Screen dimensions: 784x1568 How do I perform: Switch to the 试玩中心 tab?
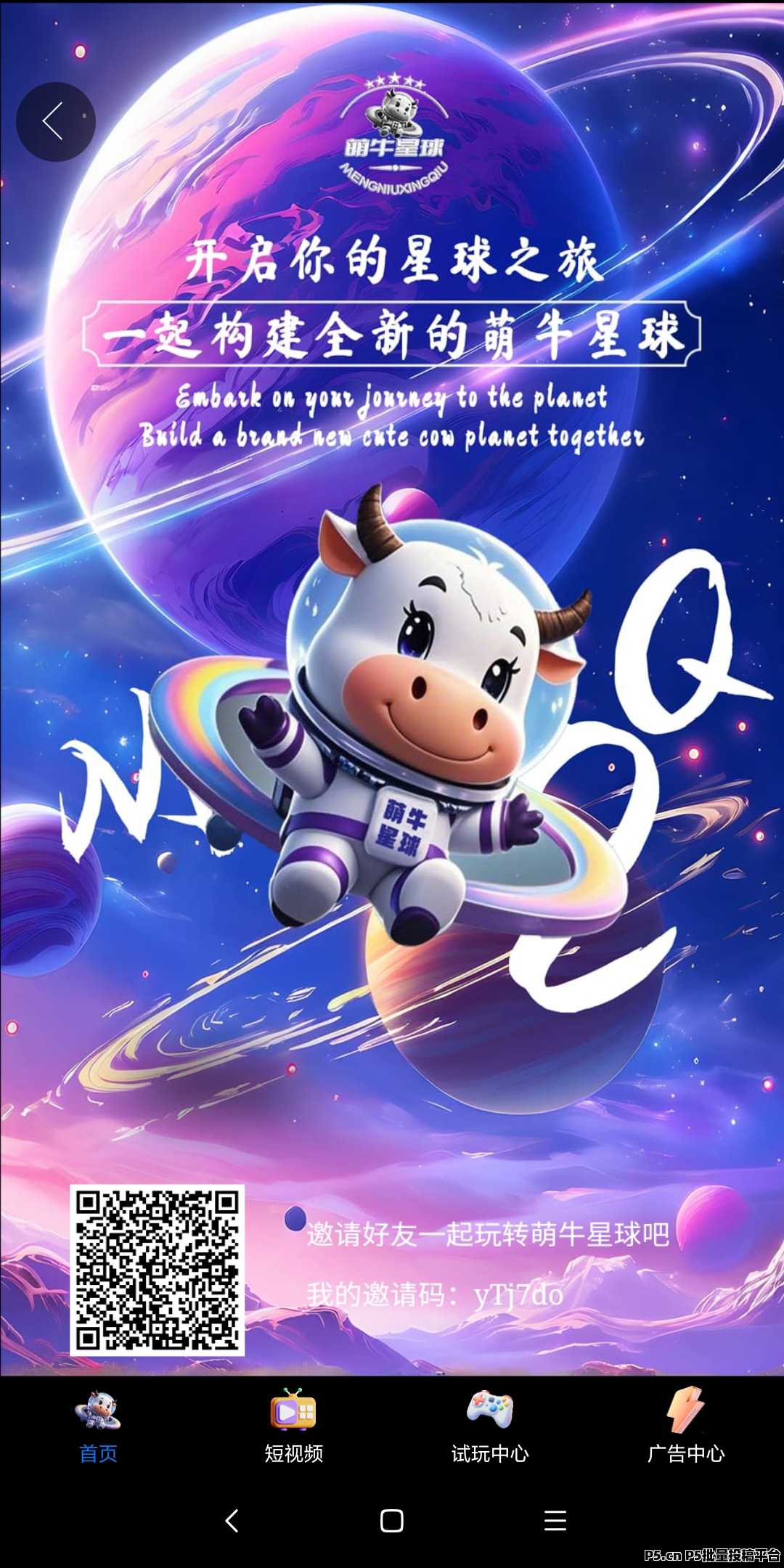tap(490, 1426)
